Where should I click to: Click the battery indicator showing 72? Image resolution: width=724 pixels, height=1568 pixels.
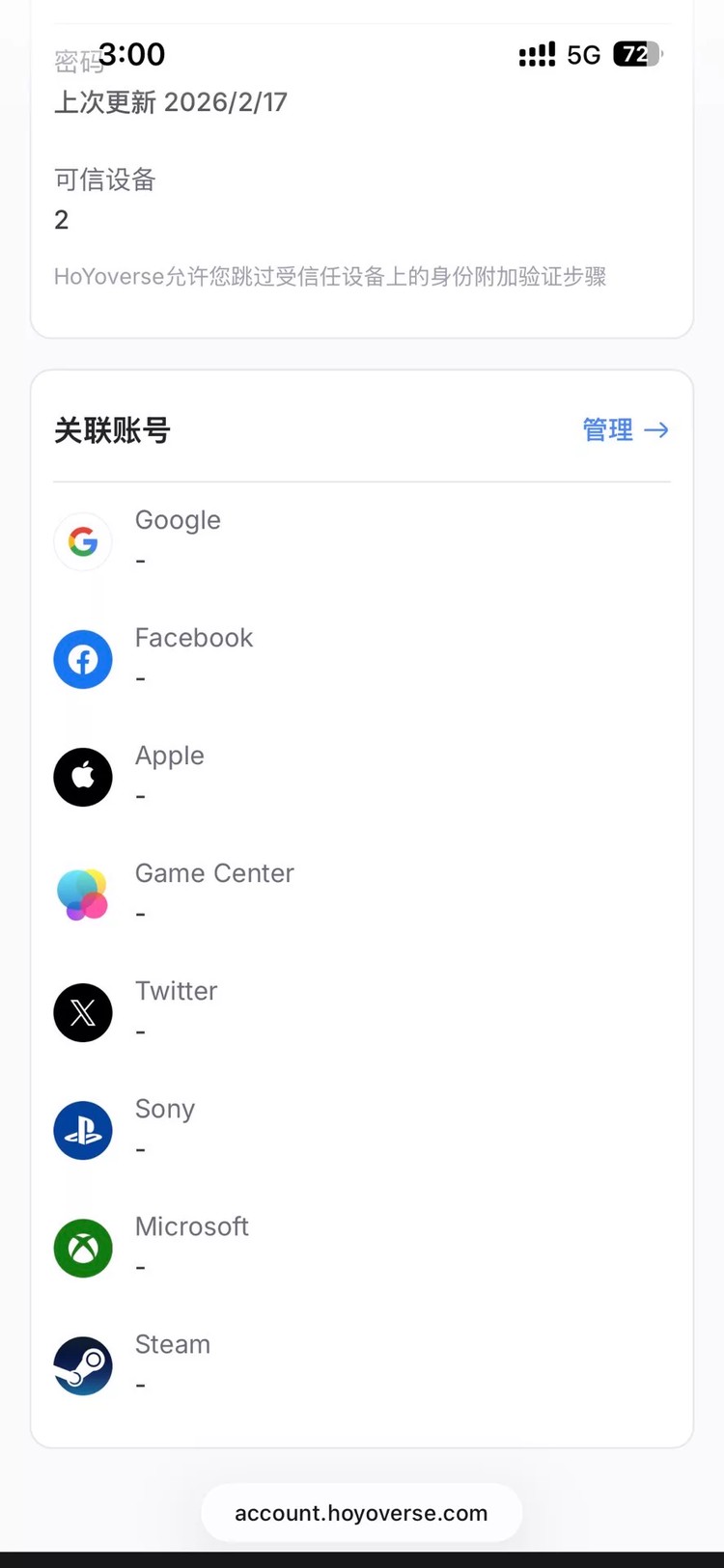point(637,55)
